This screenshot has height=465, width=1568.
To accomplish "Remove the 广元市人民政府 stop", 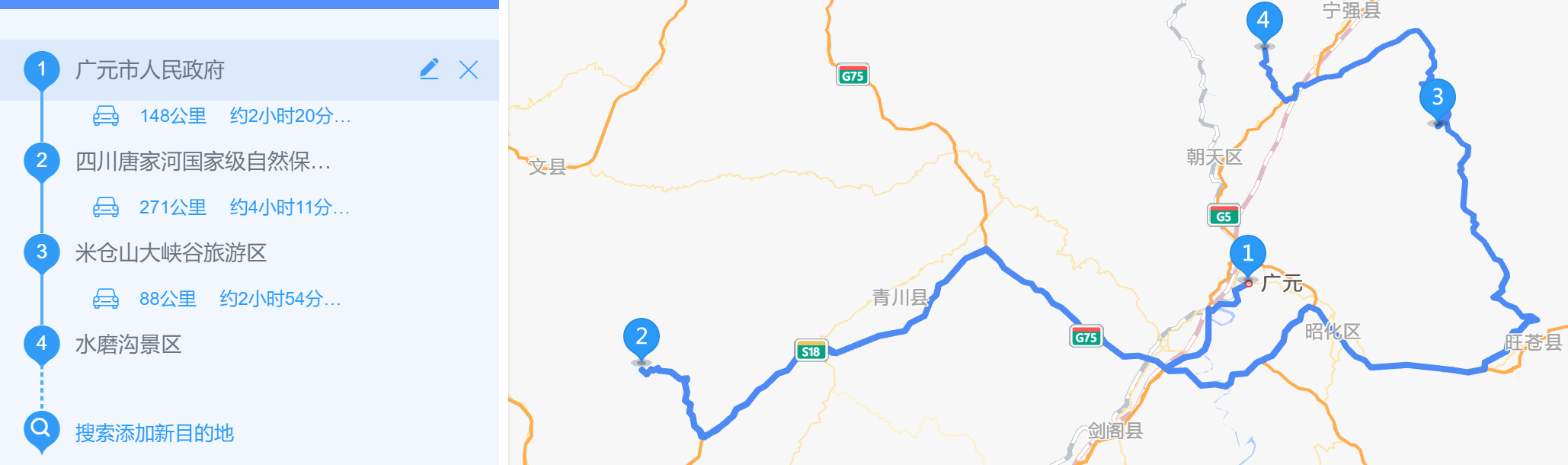I will pos(469,70).
